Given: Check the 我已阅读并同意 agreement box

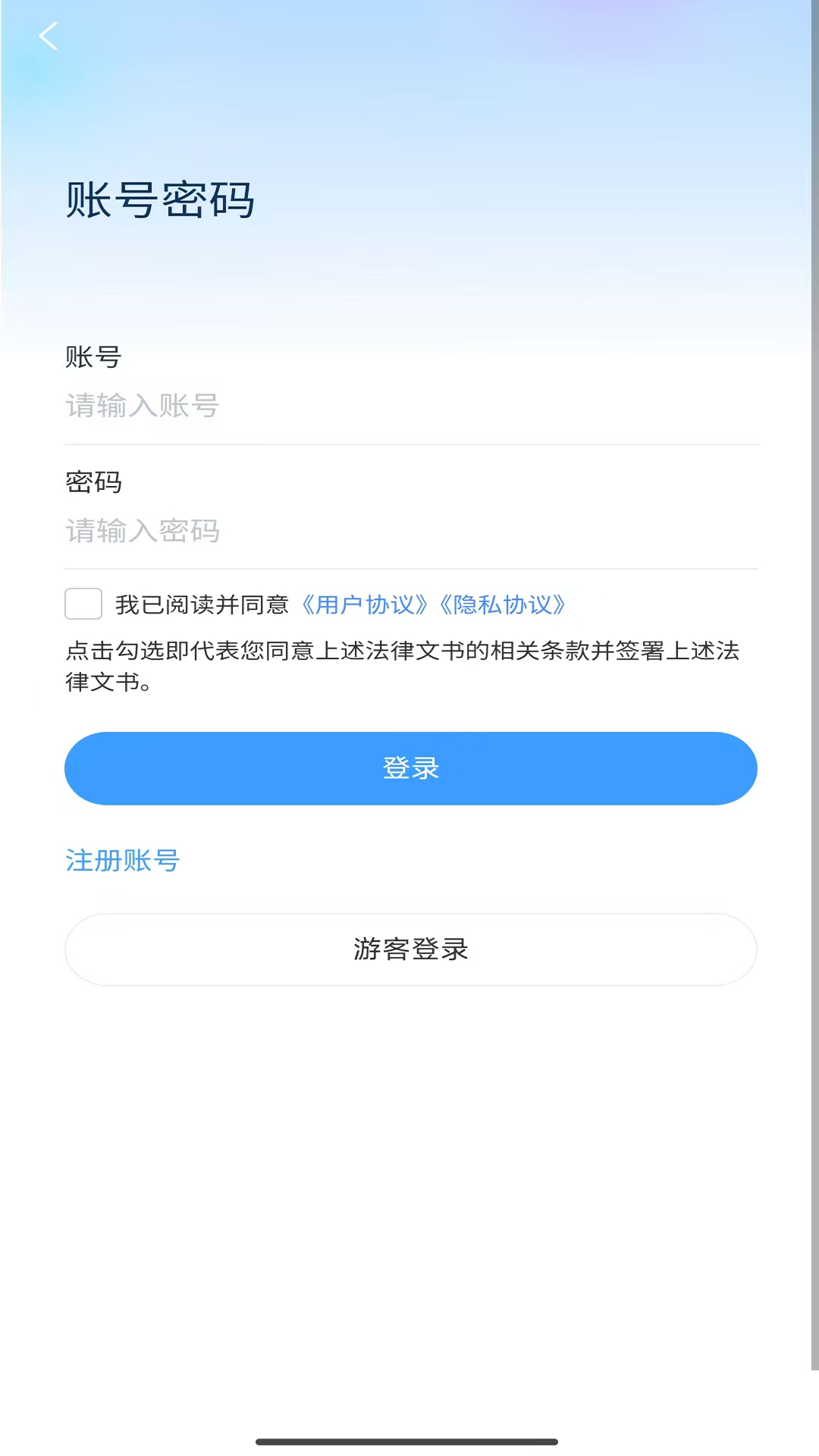Looking at the screenshot, I should click(x=83, y=604).
